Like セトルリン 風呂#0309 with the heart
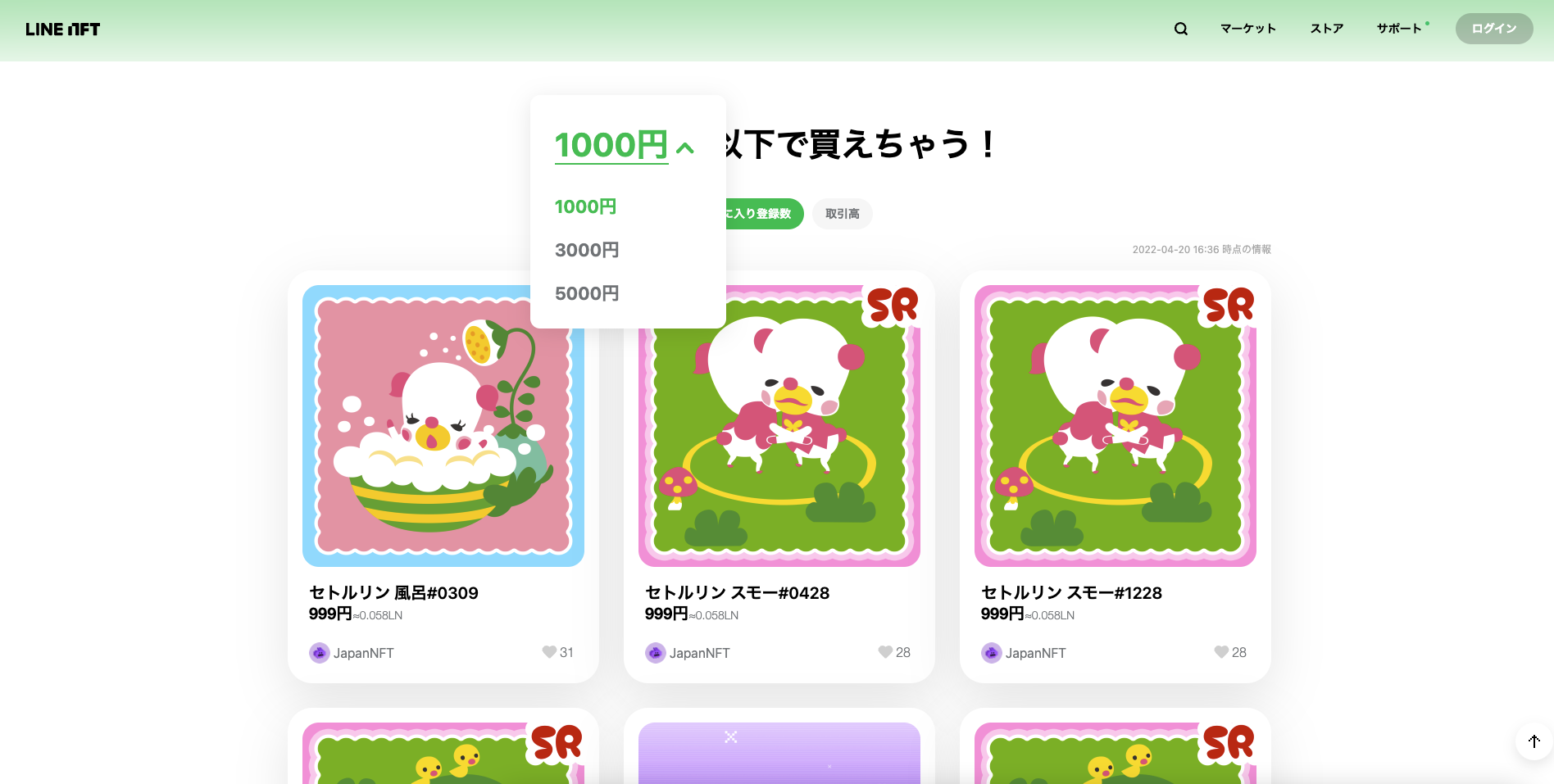Viewport: 1554px width, 784px height. point(549,652)
